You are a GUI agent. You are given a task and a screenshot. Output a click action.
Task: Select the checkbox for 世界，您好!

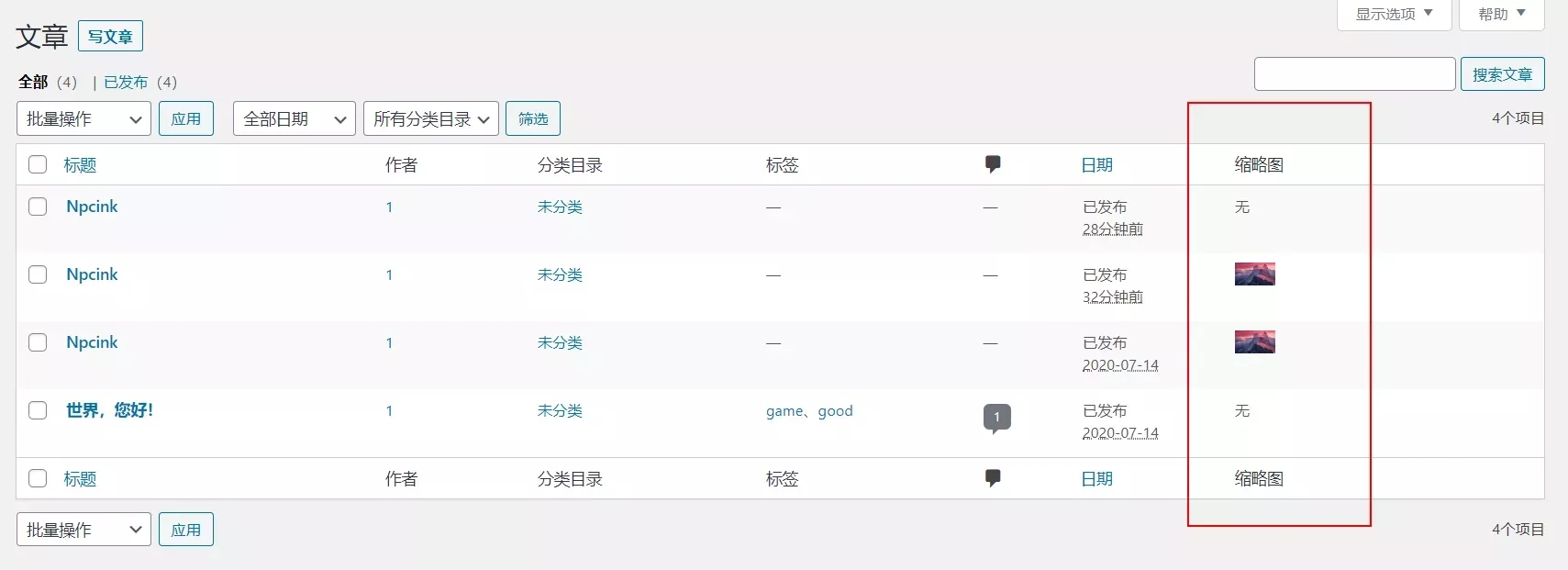coord(38,410)
